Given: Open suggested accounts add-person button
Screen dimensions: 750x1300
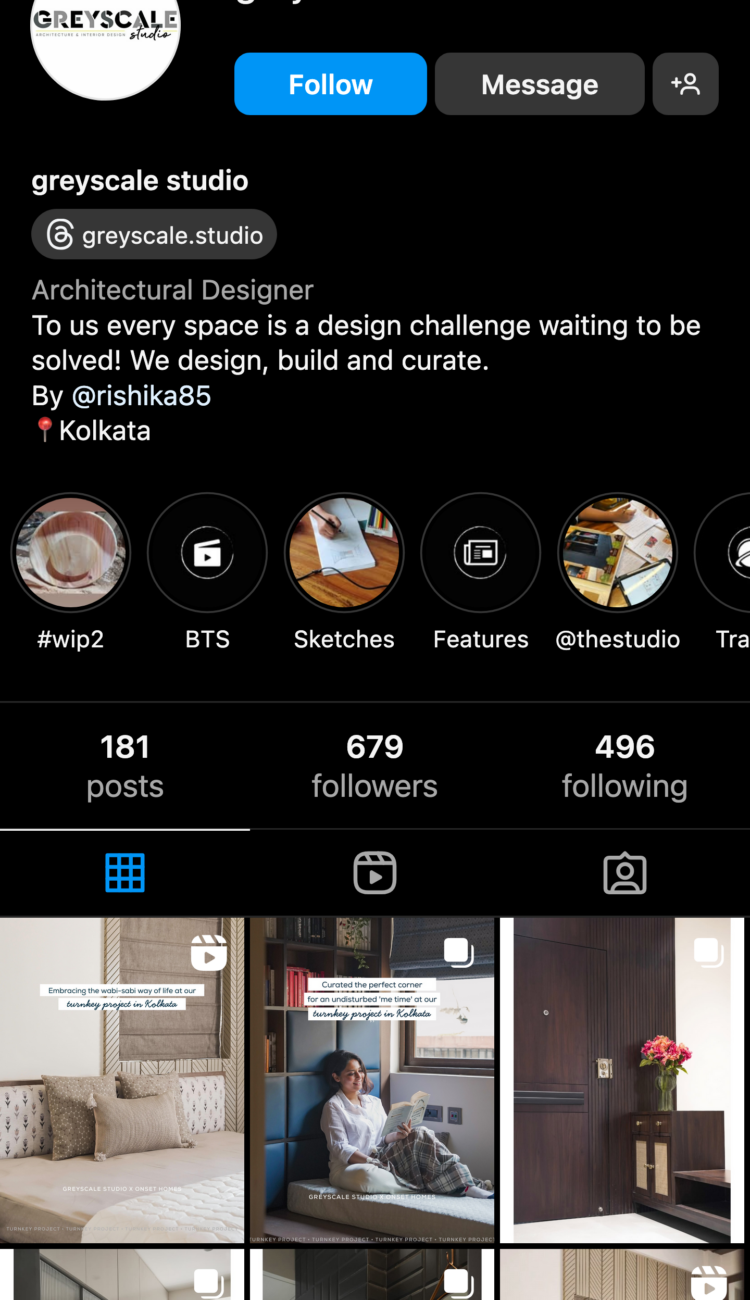Looking at the screenshot, I should pos(685,84).
